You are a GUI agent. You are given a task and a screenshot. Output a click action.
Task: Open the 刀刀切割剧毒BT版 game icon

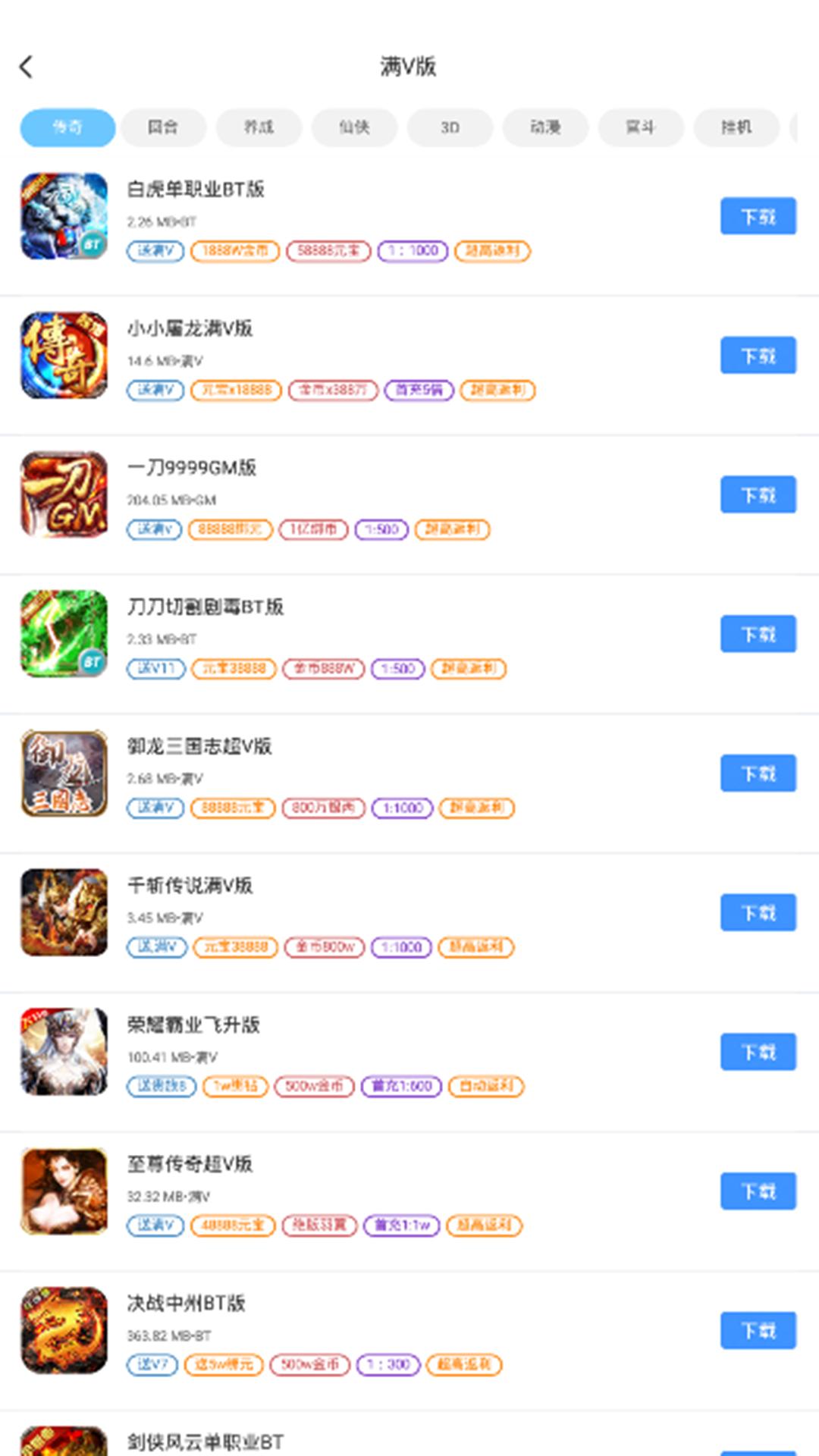(x=63, y=634)
